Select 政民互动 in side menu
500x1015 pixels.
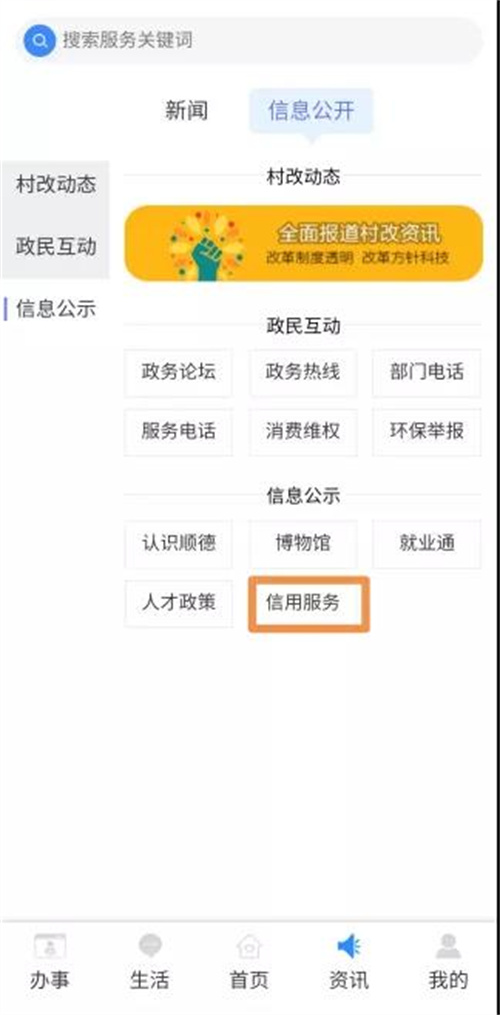[56, 246]
